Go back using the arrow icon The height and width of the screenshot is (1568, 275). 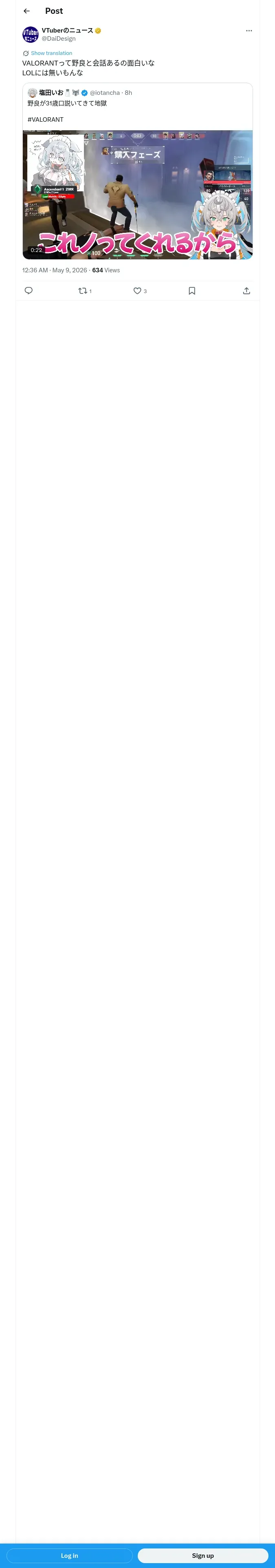coord(27,11)
